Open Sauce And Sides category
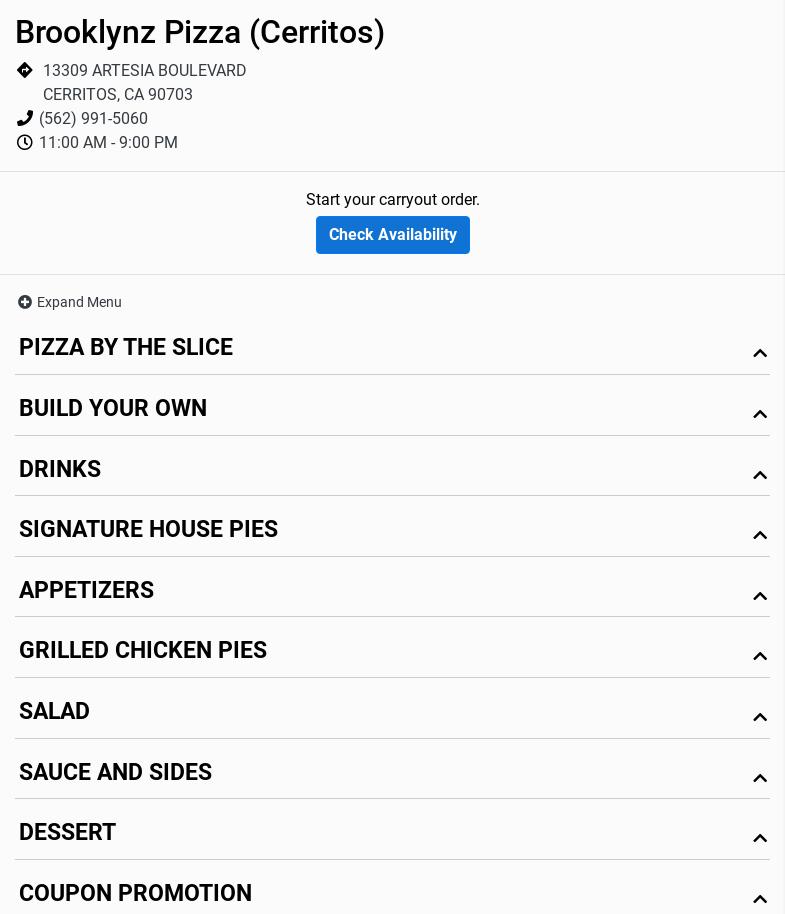 point(392,773)
